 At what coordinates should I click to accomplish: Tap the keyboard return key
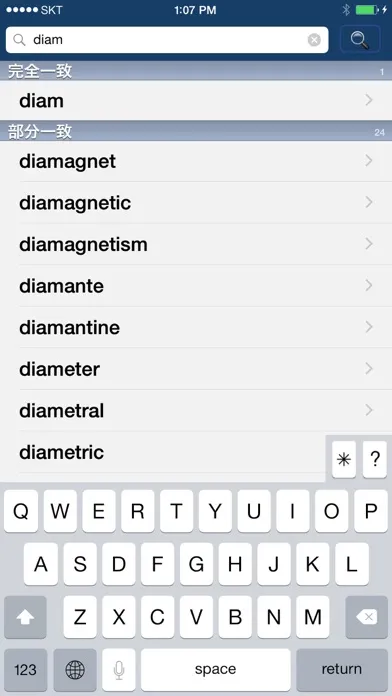342,669
